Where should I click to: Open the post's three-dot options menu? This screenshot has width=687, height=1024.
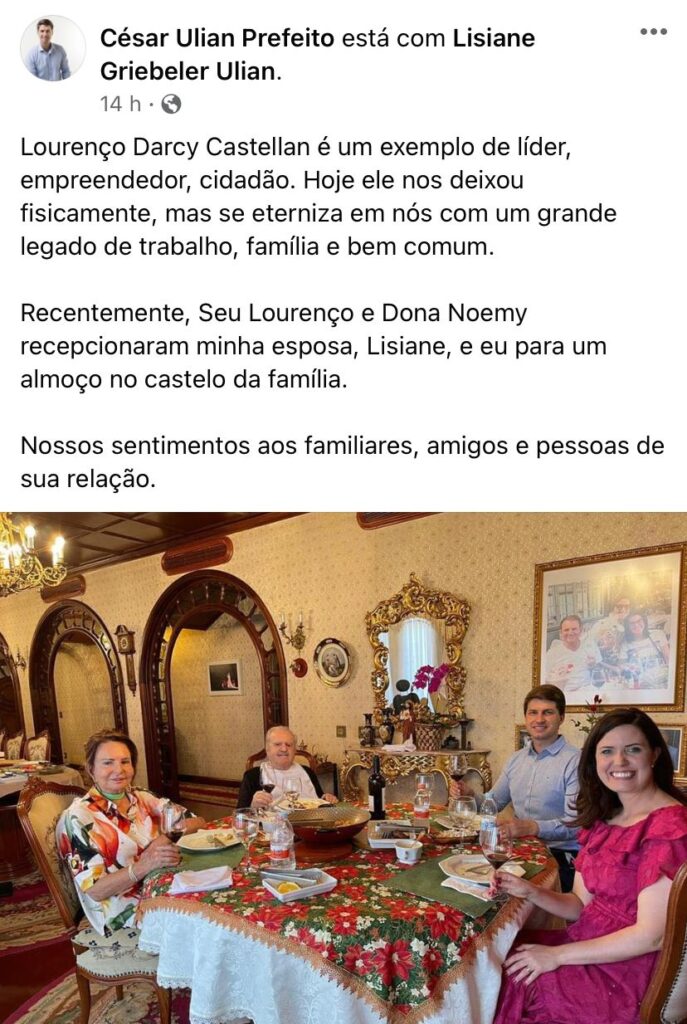(x=653, y=32)
